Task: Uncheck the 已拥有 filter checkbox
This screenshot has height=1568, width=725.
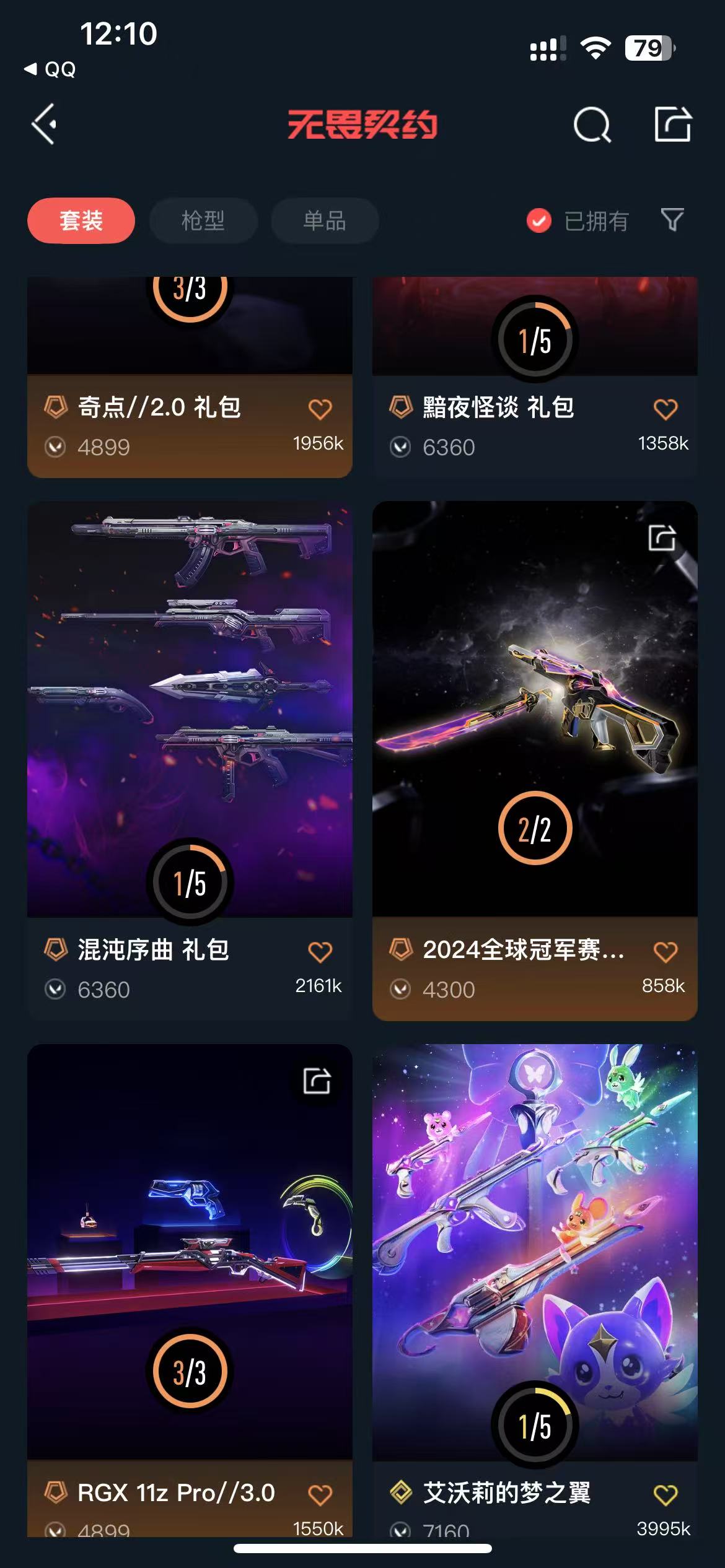Action: (x=539, y=220)
